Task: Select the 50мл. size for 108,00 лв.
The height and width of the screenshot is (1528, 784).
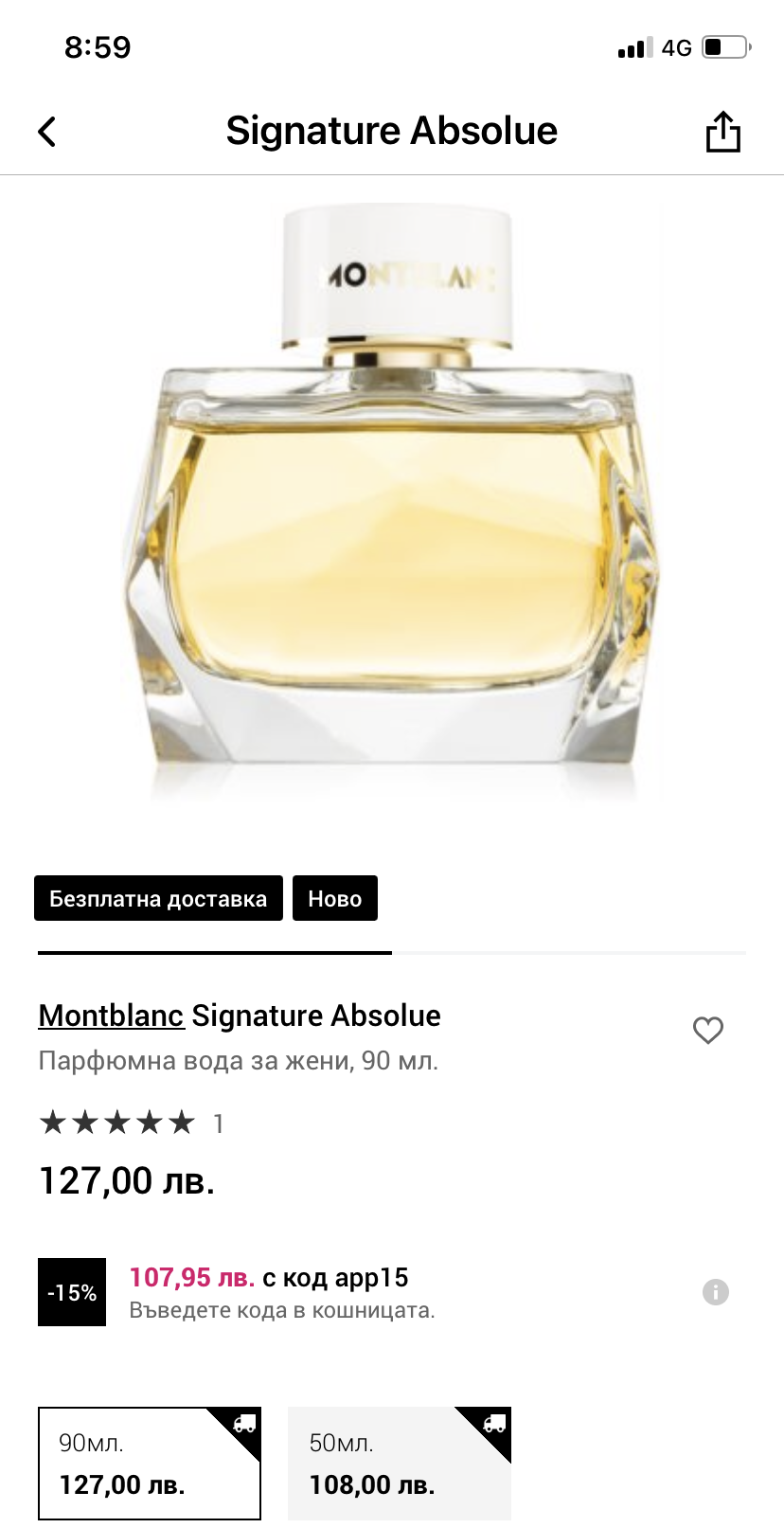Action: tap(399, 1463)
